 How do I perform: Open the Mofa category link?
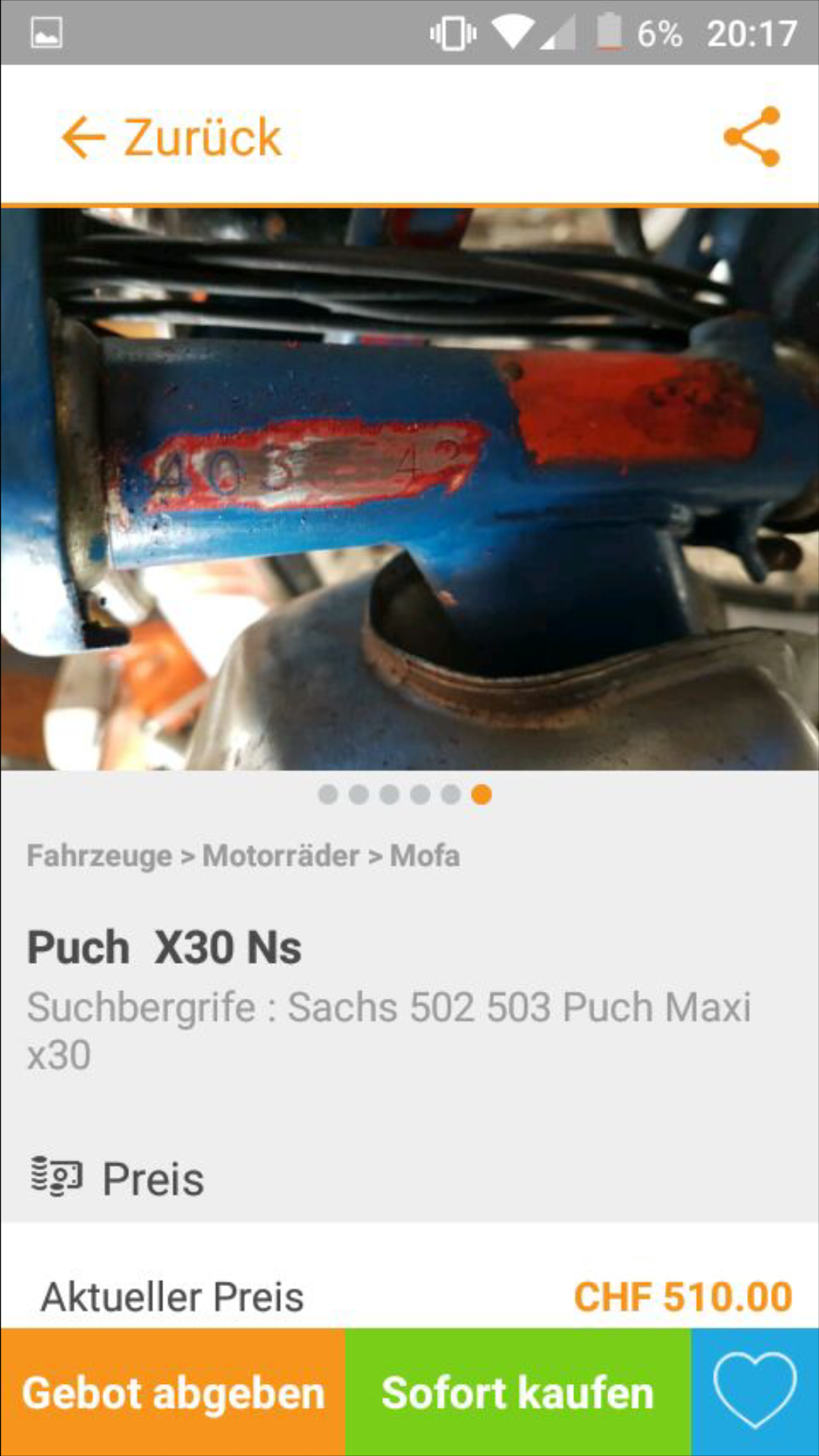tap(425, 856)
